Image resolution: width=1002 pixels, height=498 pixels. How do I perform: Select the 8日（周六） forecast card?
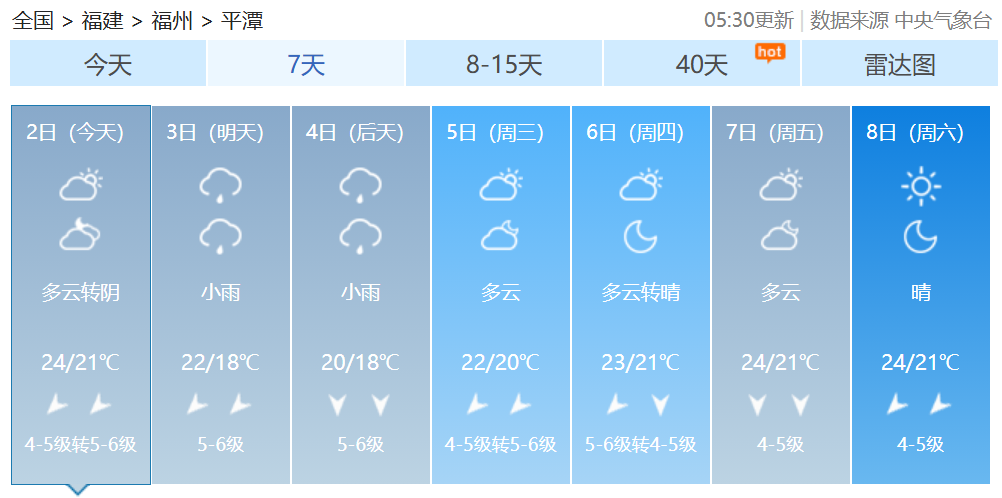click(x=921, y=295)
